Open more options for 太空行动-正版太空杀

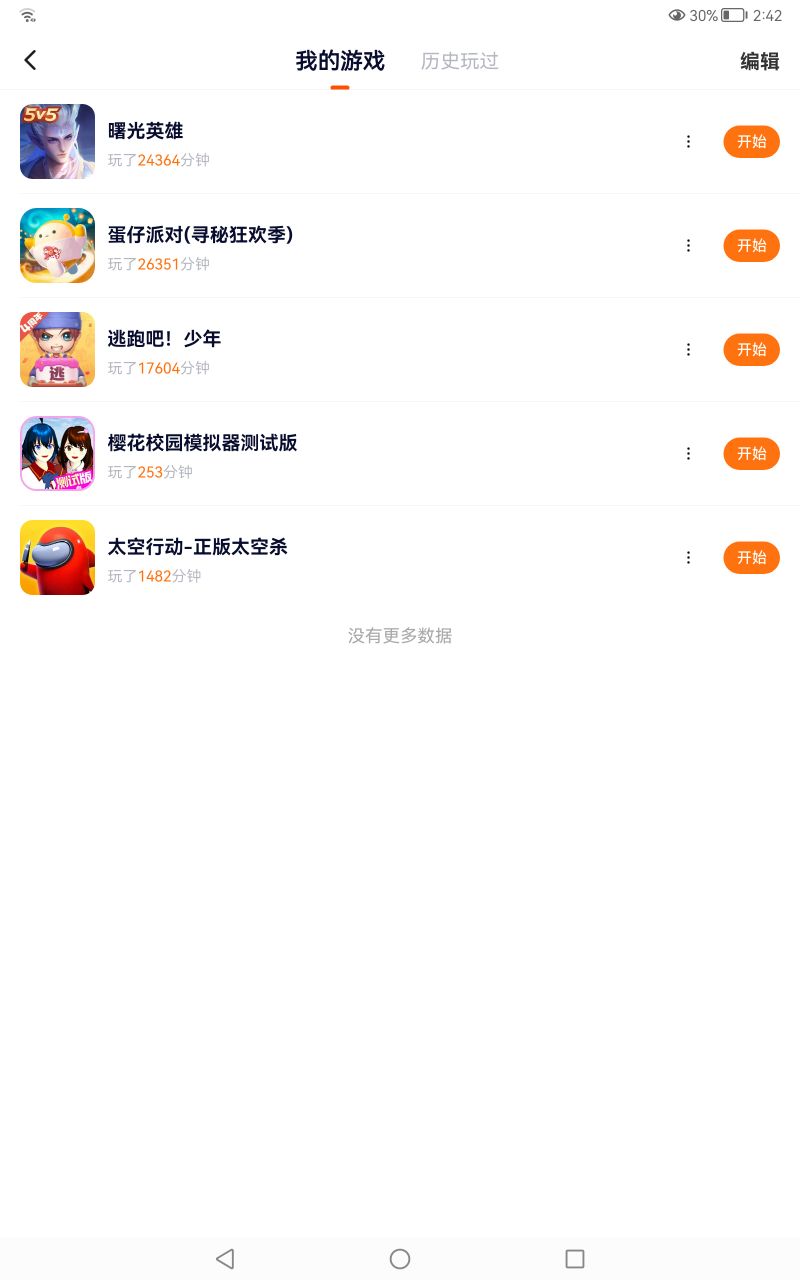(688, 558)
